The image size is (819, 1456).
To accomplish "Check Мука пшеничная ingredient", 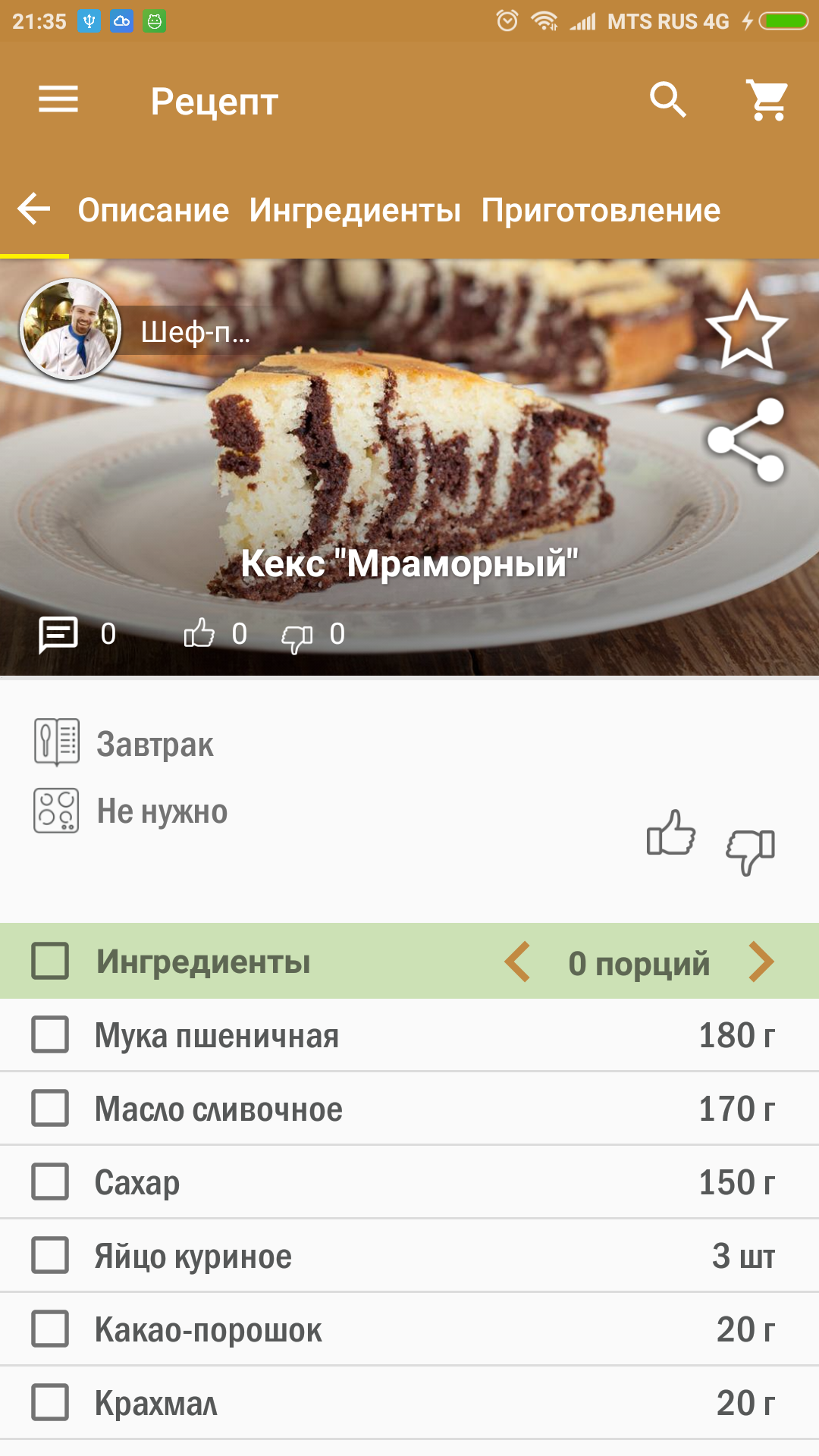I will point(50,1035).
